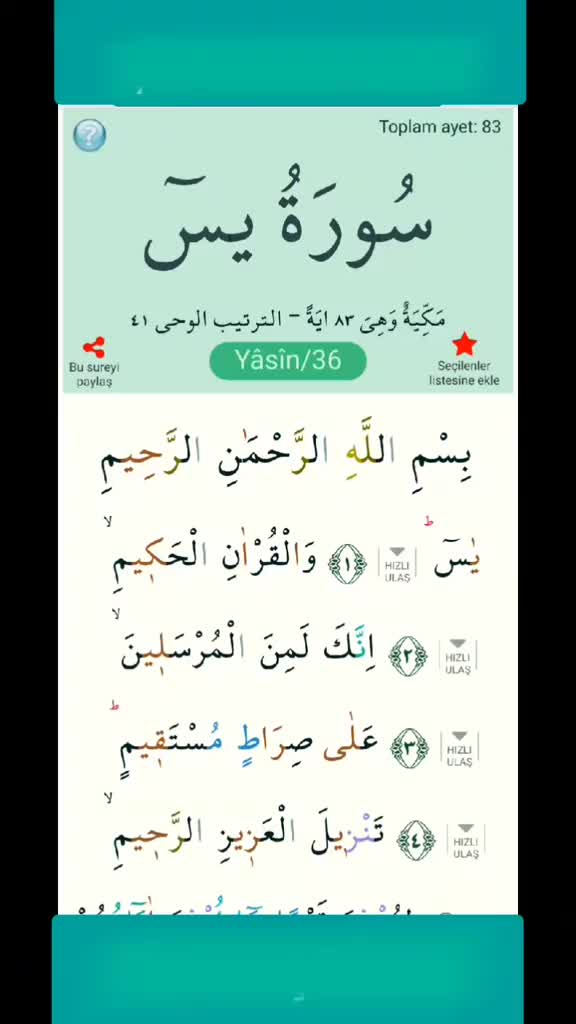The width and height of the screenshot is (576, 1024).
Task: Share this surah via Bu sureyi paylaş
Action: coord(95,362)
